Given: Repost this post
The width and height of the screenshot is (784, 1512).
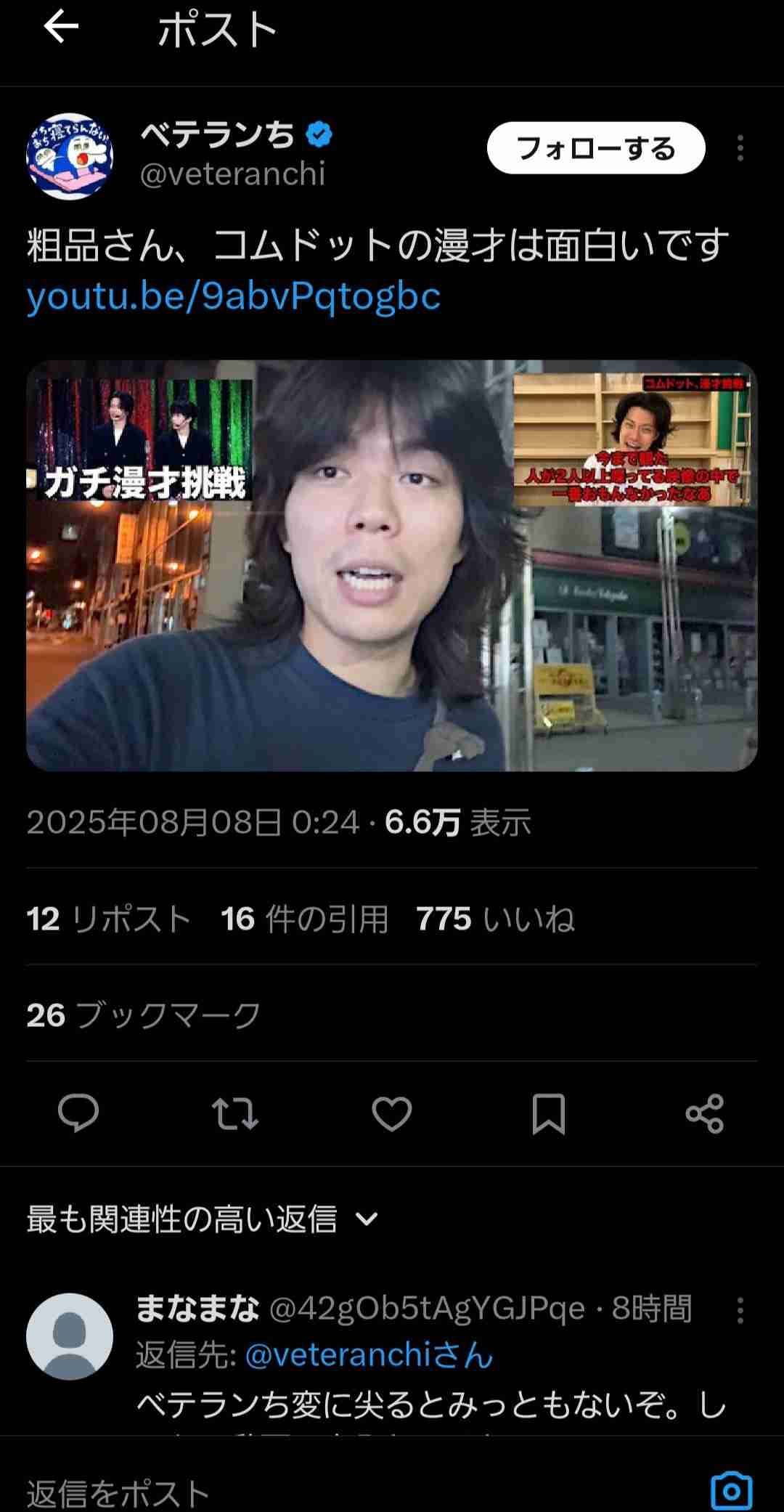Looking at the screenshot, I should [234, 1113].
